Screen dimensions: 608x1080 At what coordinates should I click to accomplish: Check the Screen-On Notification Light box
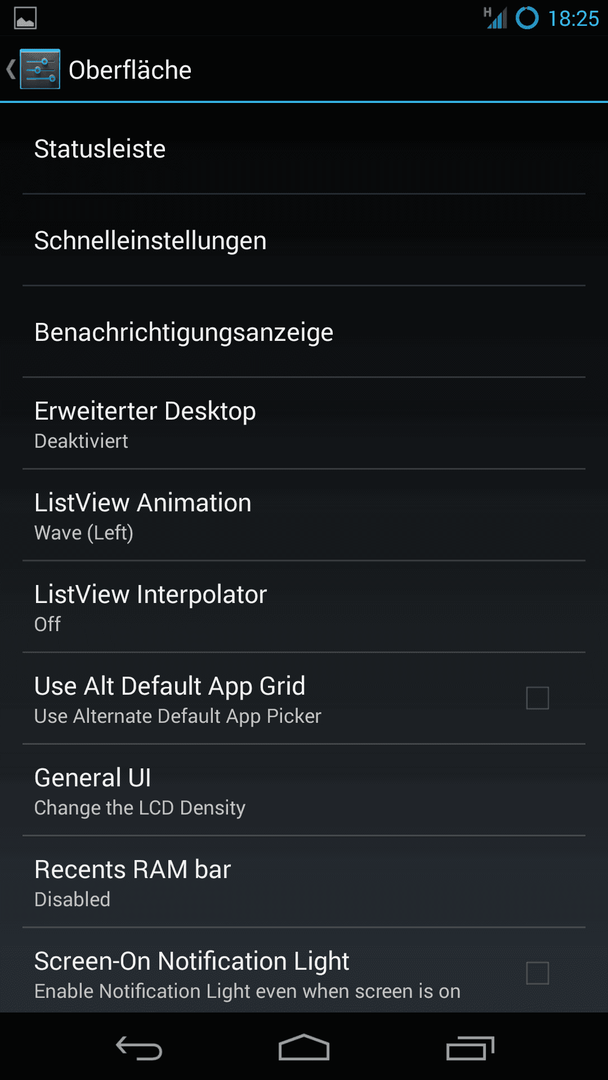(x=537, y=973)
